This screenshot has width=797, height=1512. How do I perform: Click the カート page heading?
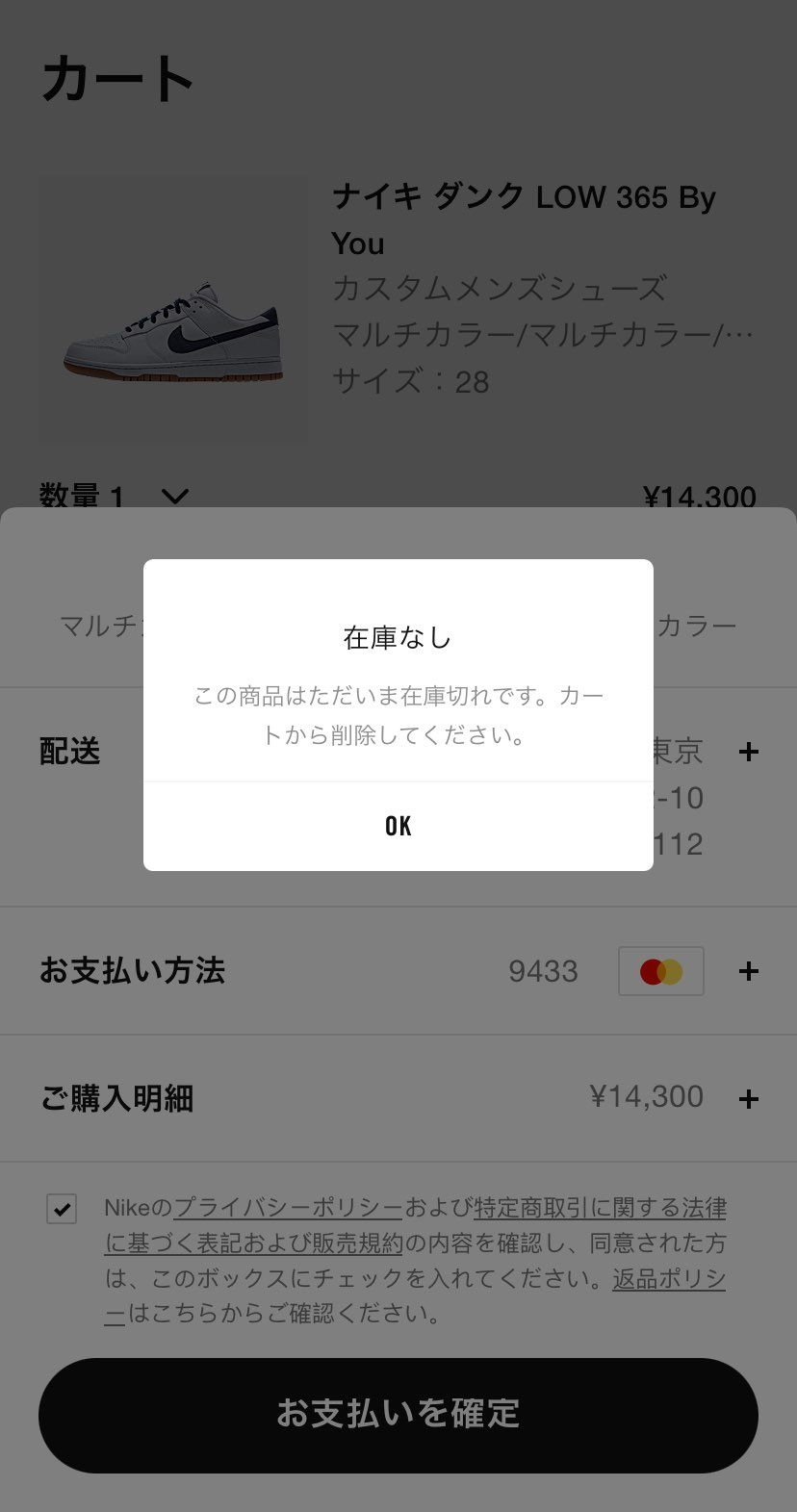(x=117, y=79)
